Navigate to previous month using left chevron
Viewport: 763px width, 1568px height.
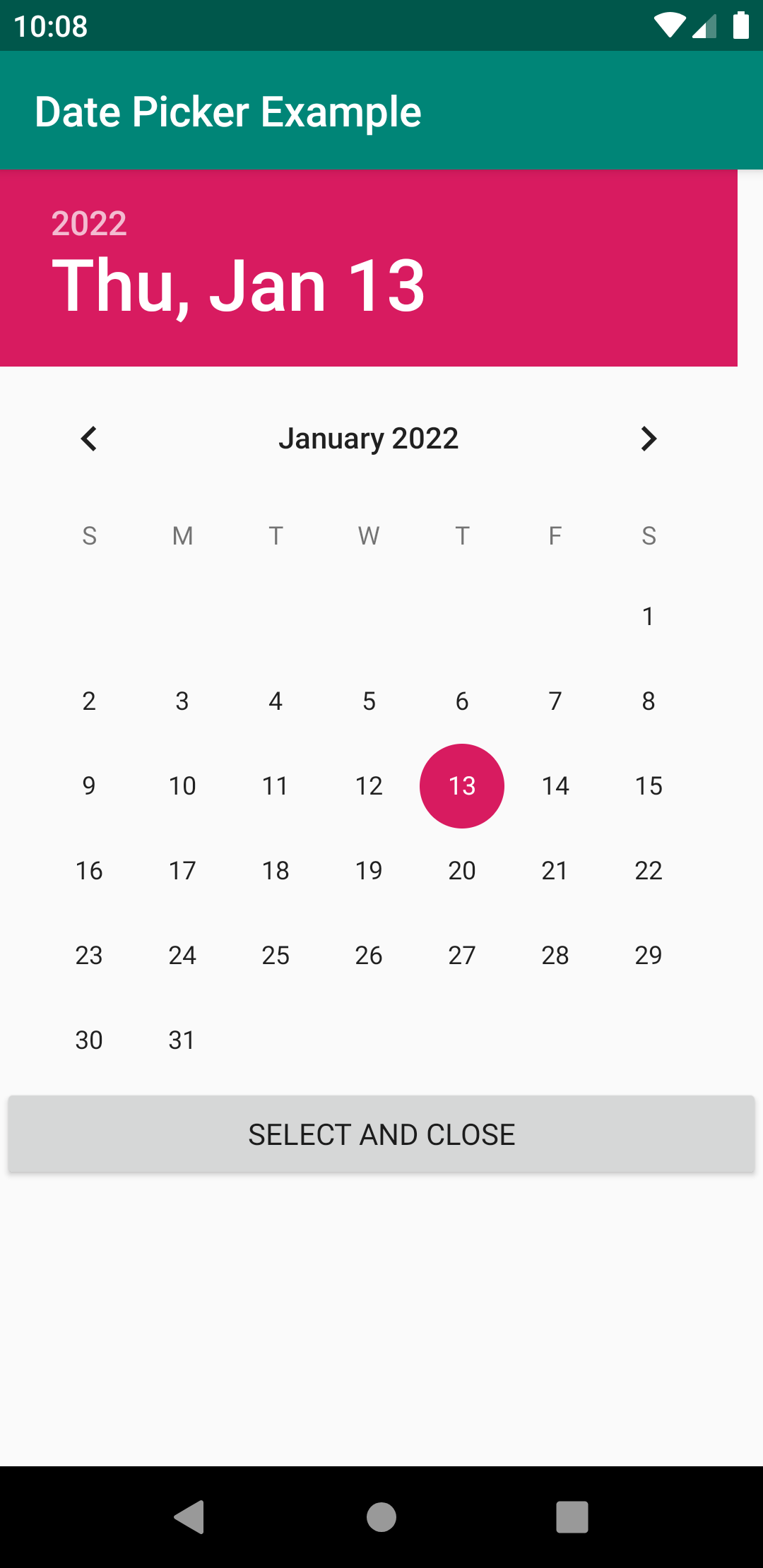click(x=89, y=439)
